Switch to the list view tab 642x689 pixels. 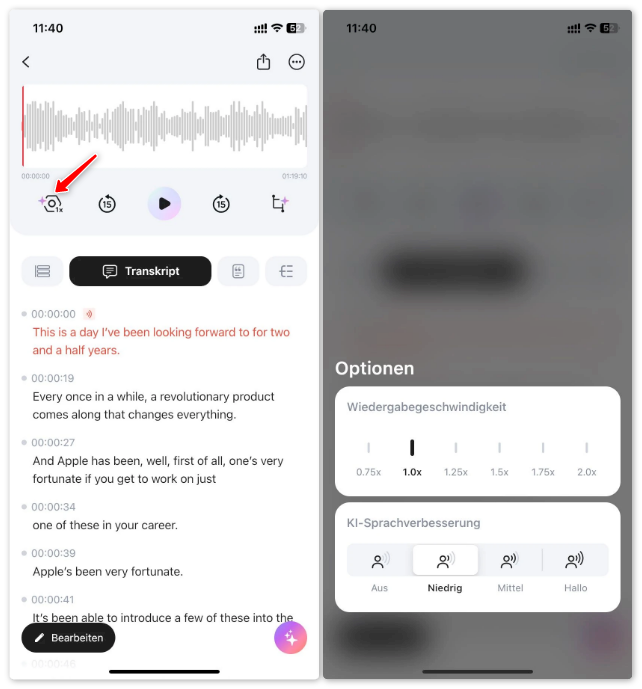coord(42,271)
